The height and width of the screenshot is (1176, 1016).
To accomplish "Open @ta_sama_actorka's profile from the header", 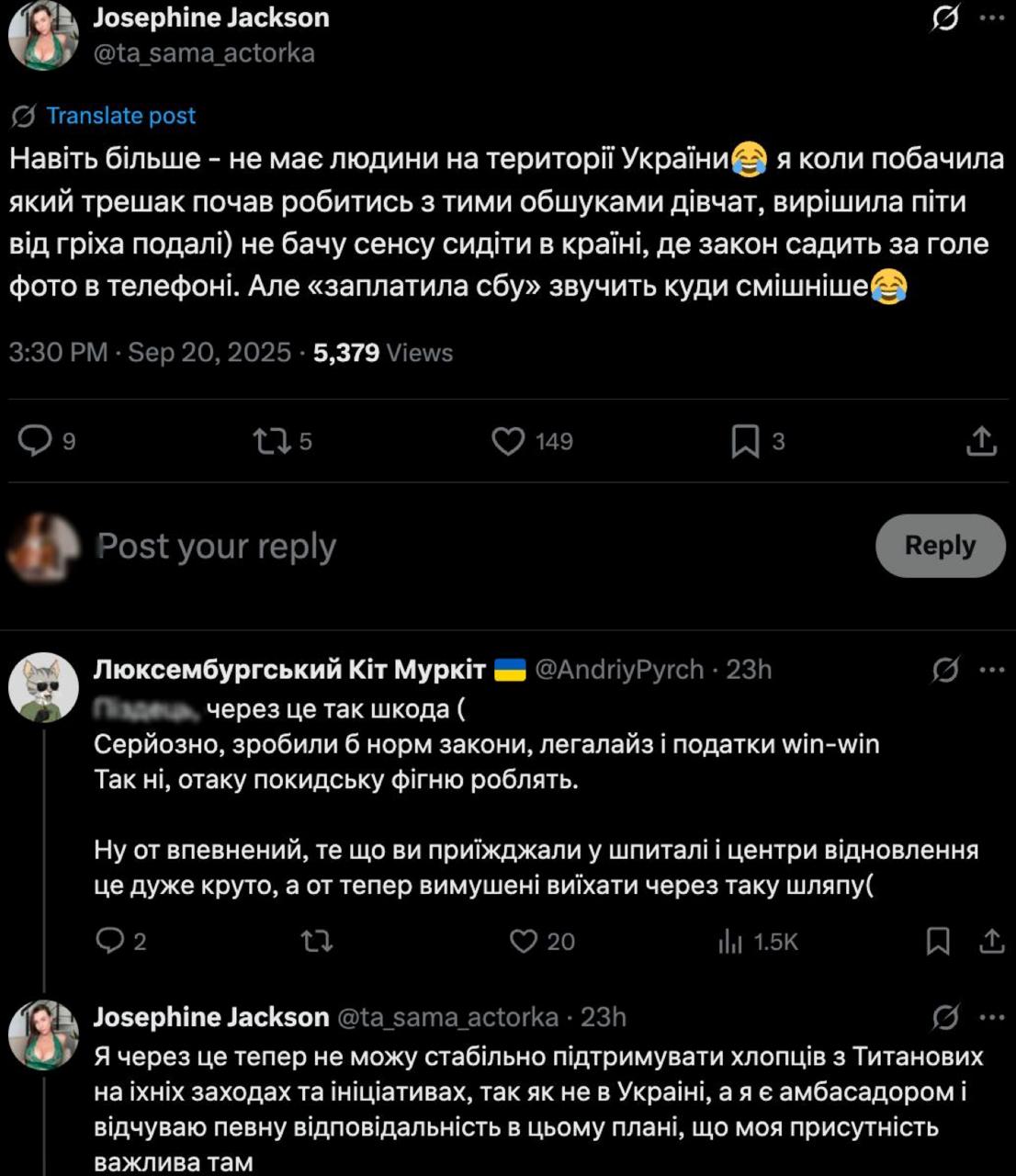I will [x=204, y=53].
